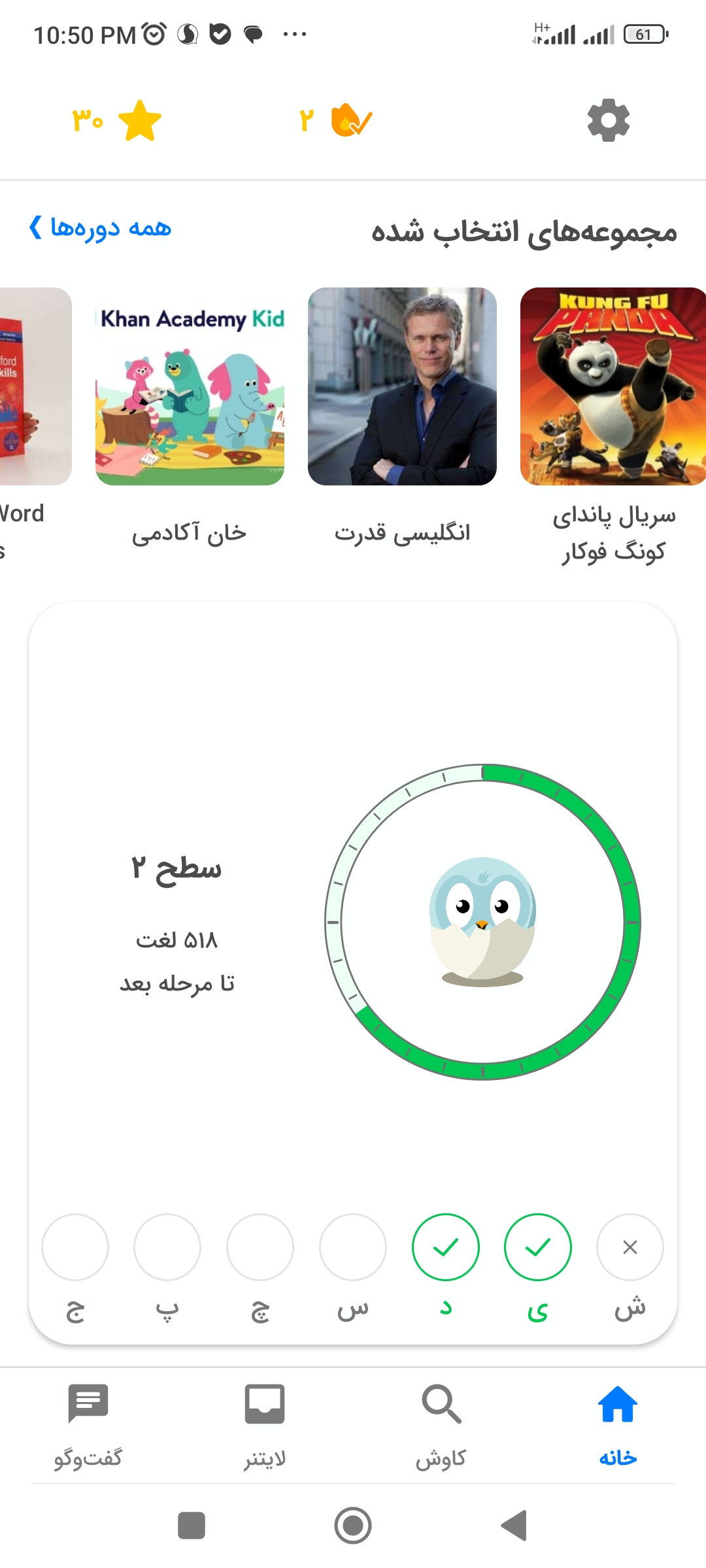Tap the level 2 owl progress circle

coord(482,922)
